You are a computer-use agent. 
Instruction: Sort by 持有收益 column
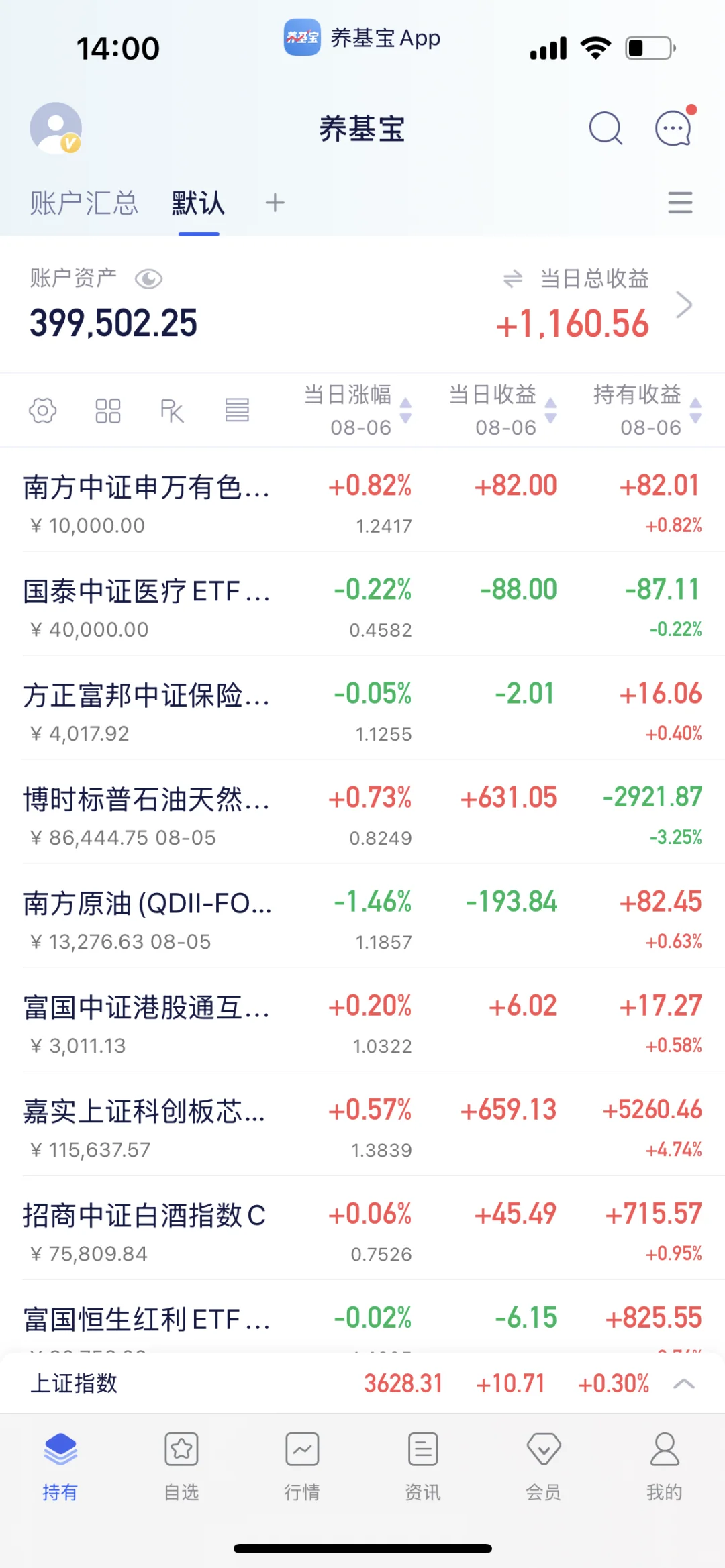pos(647,410)
